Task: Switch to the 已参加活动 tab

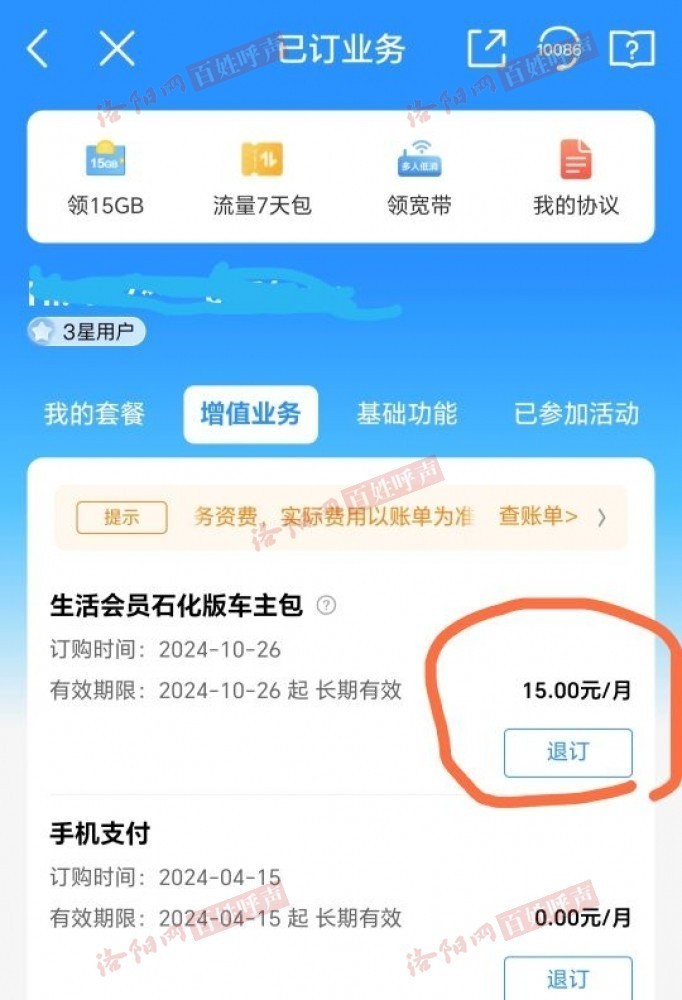Action: click(576, 414)
